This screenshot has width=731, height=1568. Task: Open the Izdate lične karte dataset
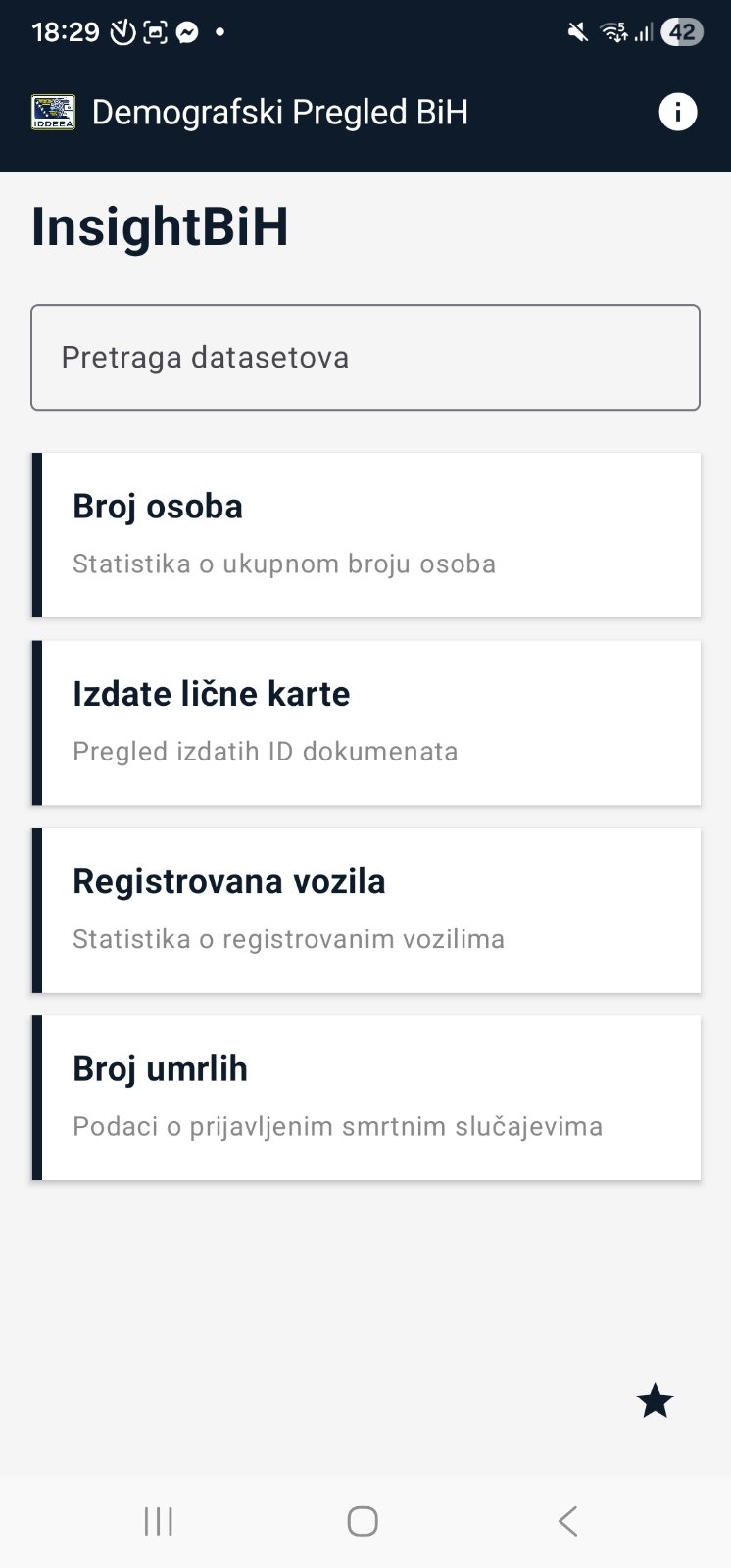pyautogui.click(x=365, y=721)
